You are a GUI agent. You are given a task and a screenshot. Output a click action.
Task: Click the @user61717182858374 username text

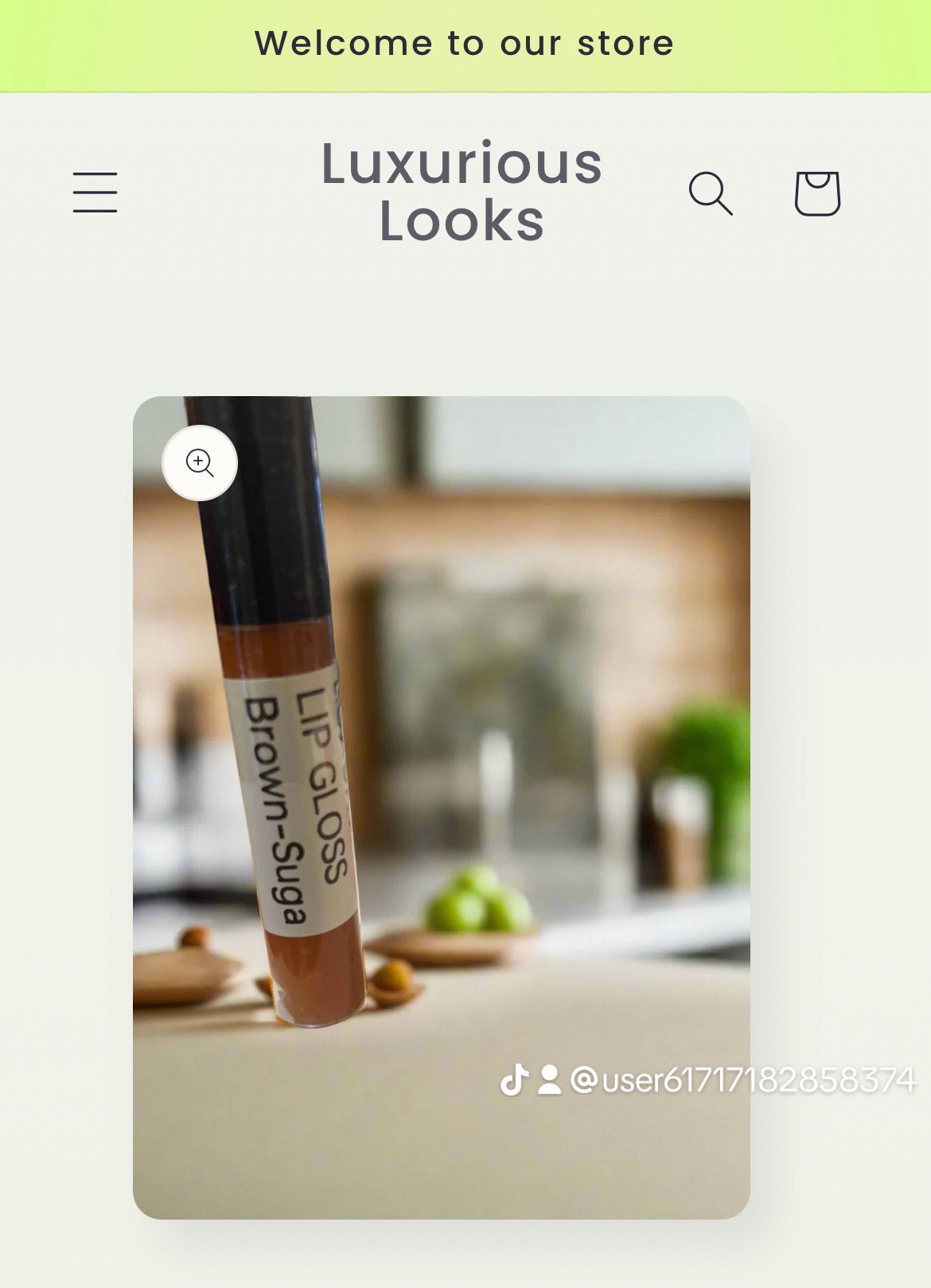click(740, 1080)
